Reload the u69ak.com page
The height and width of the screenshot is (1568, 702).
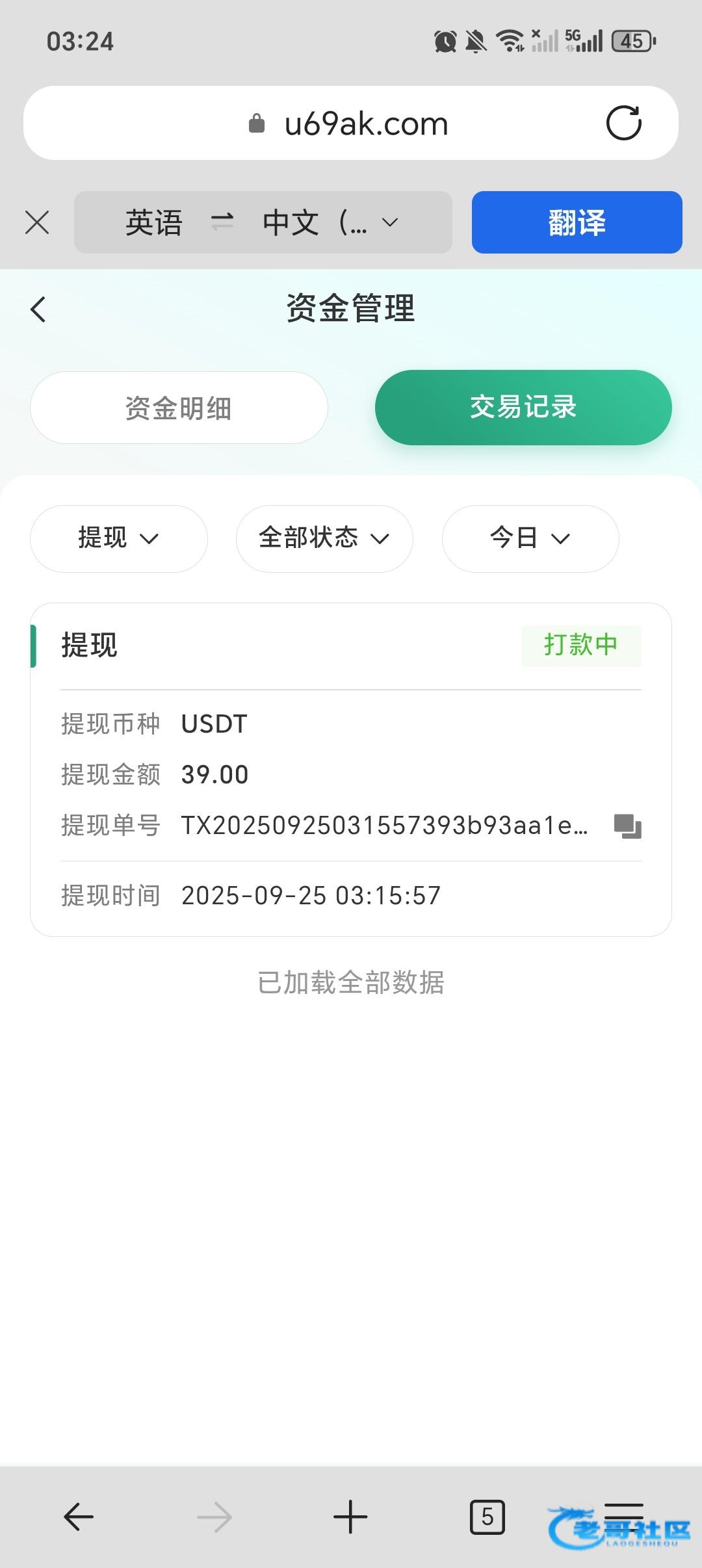tap(623, 123)
